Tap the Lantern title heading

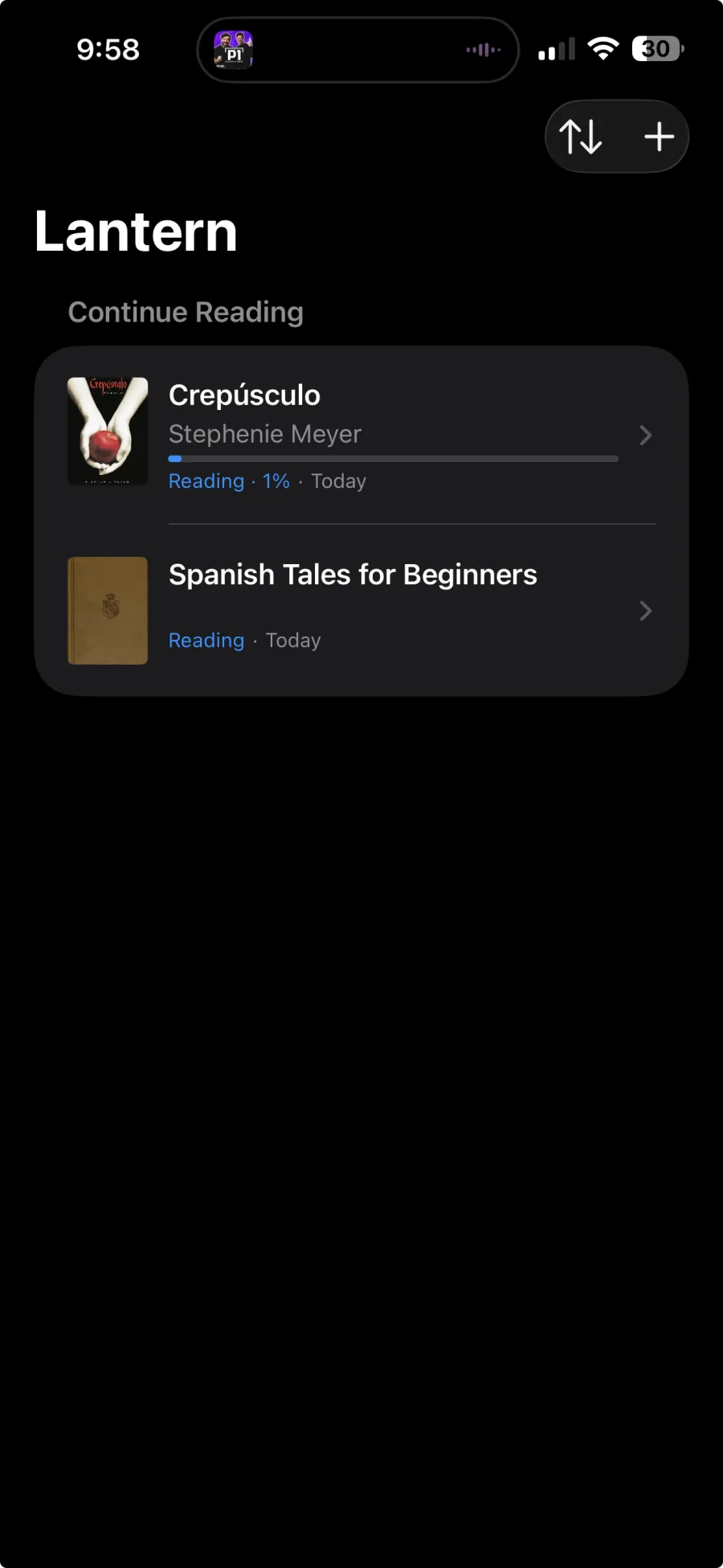(x=135, y=231)
